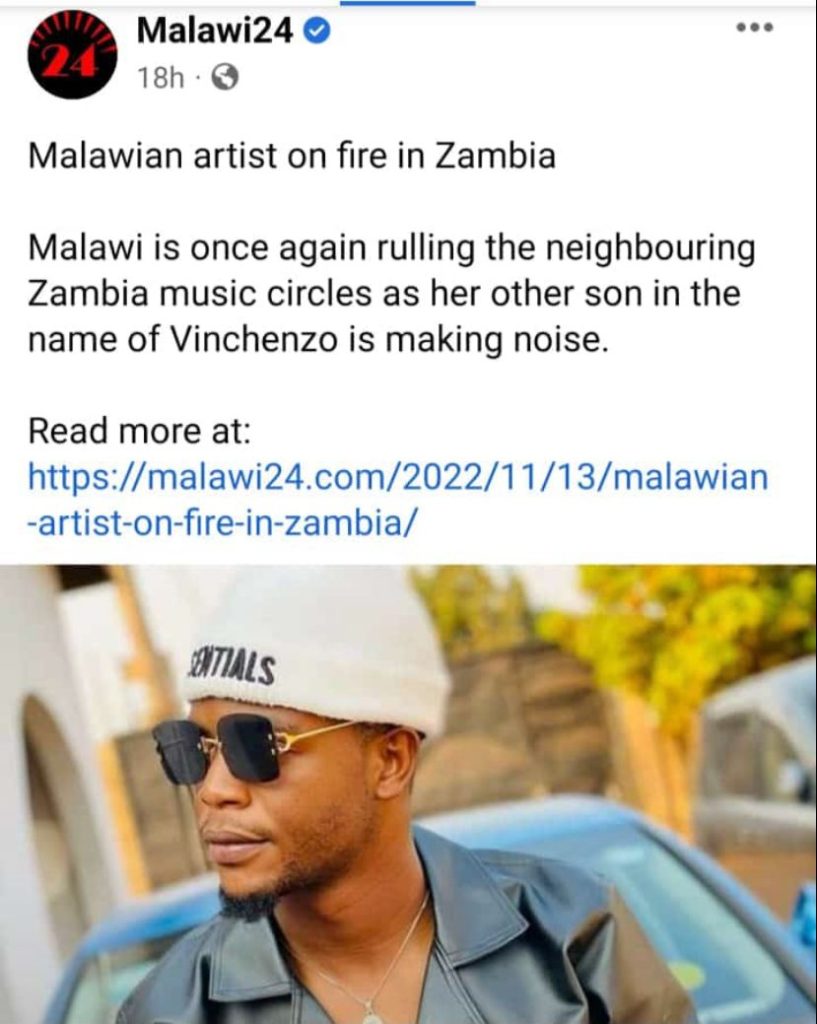The image size is (817, 1024).
Task: Open the post's three-dot options menu
Action: point(755,28)
